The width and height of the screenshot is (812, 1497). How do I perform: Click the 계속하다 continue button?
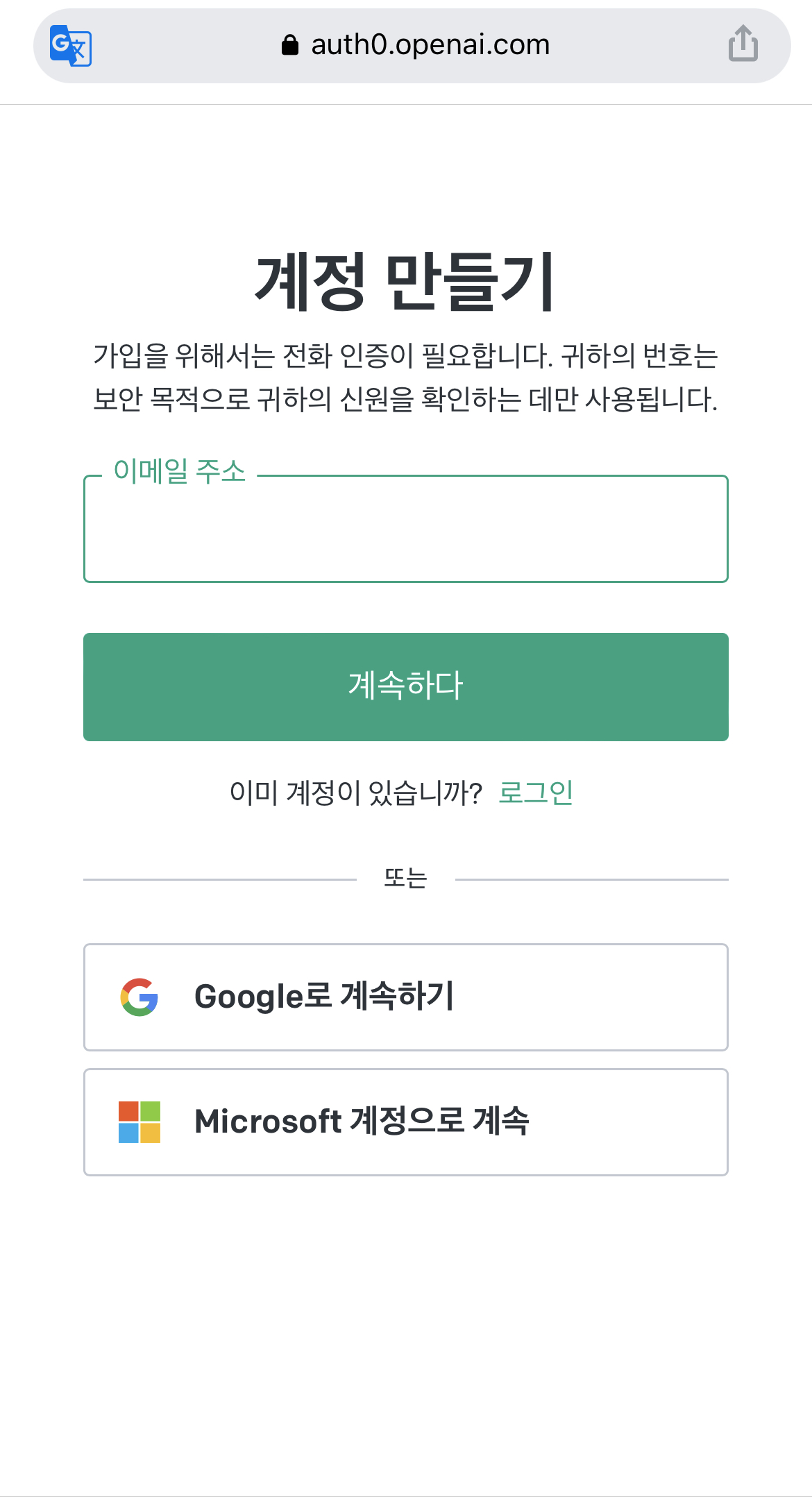(x=405, y=686)
